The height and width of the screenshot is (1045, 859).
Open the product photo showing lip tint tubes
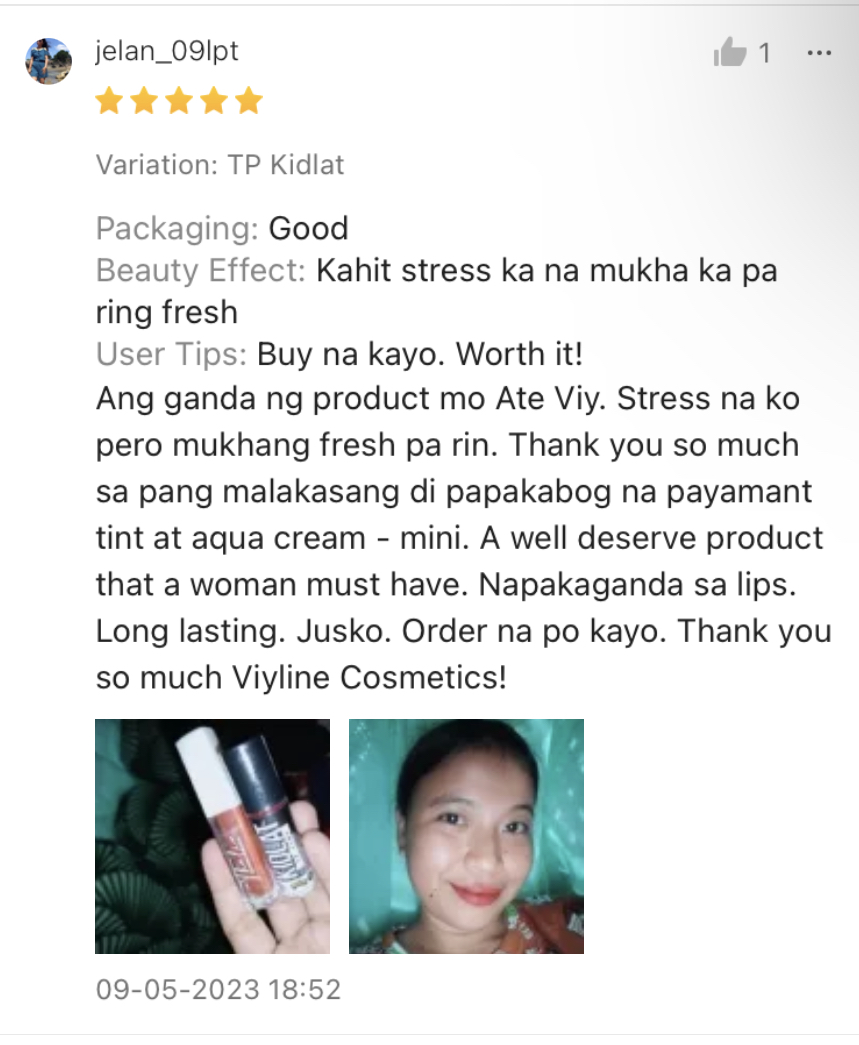pyautogui.click(x=212, y=836)
